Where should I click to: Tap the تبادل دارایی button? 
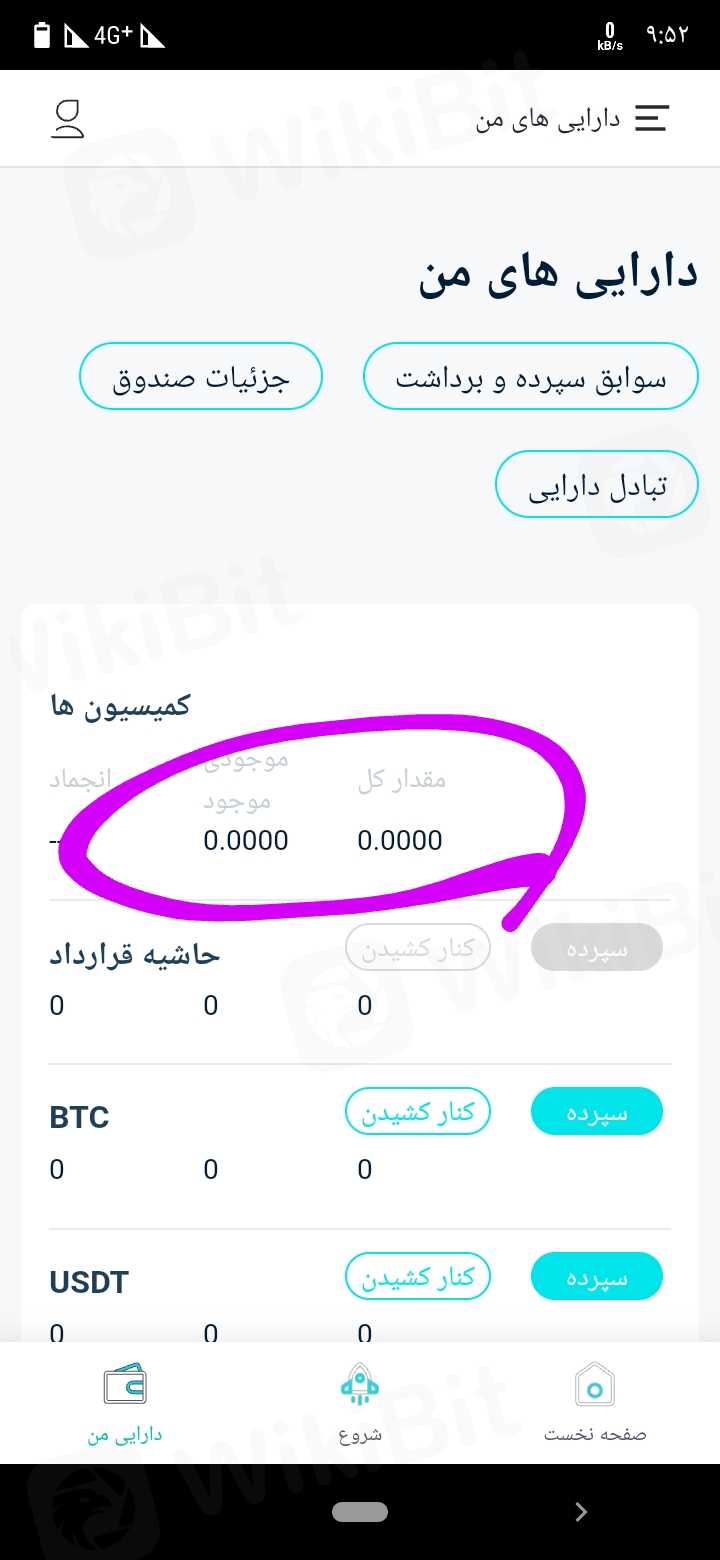pyautogui.click(x=597, y=484)
